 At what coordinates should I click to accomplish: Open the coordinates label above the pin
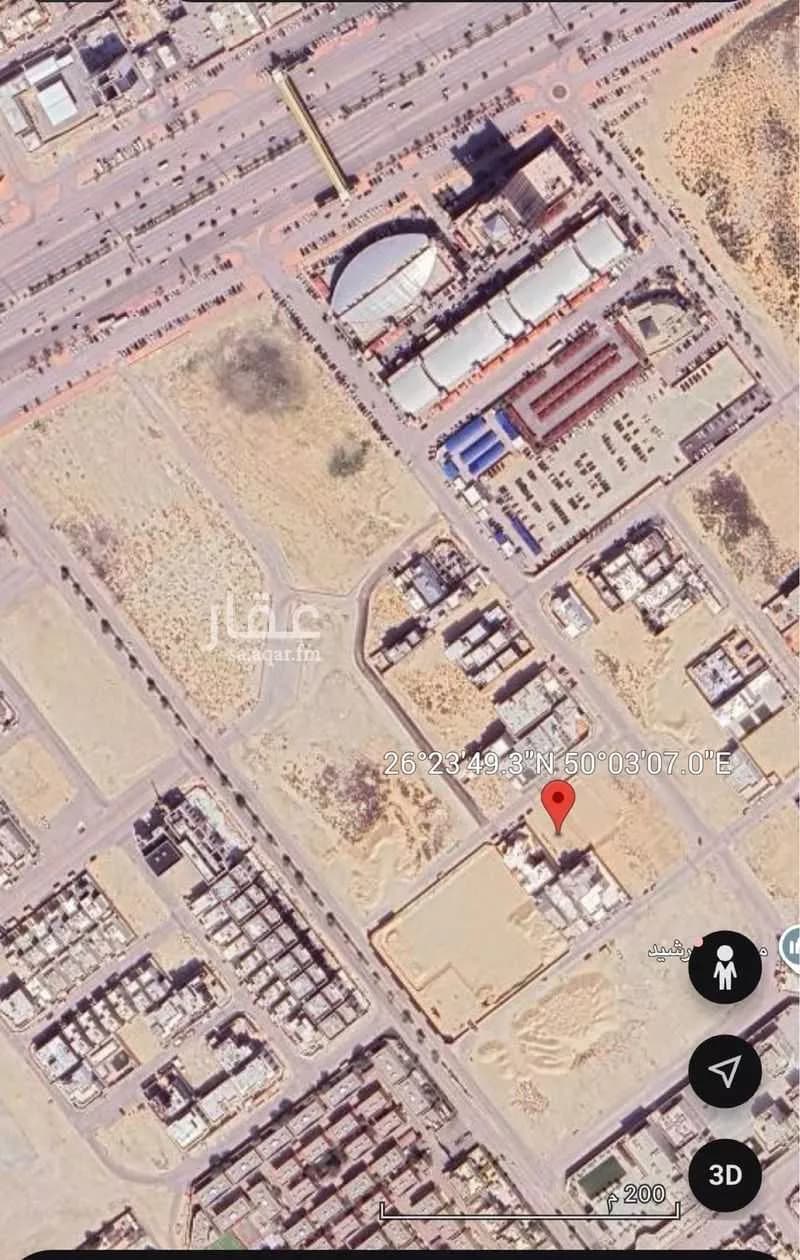pos(555,762)
